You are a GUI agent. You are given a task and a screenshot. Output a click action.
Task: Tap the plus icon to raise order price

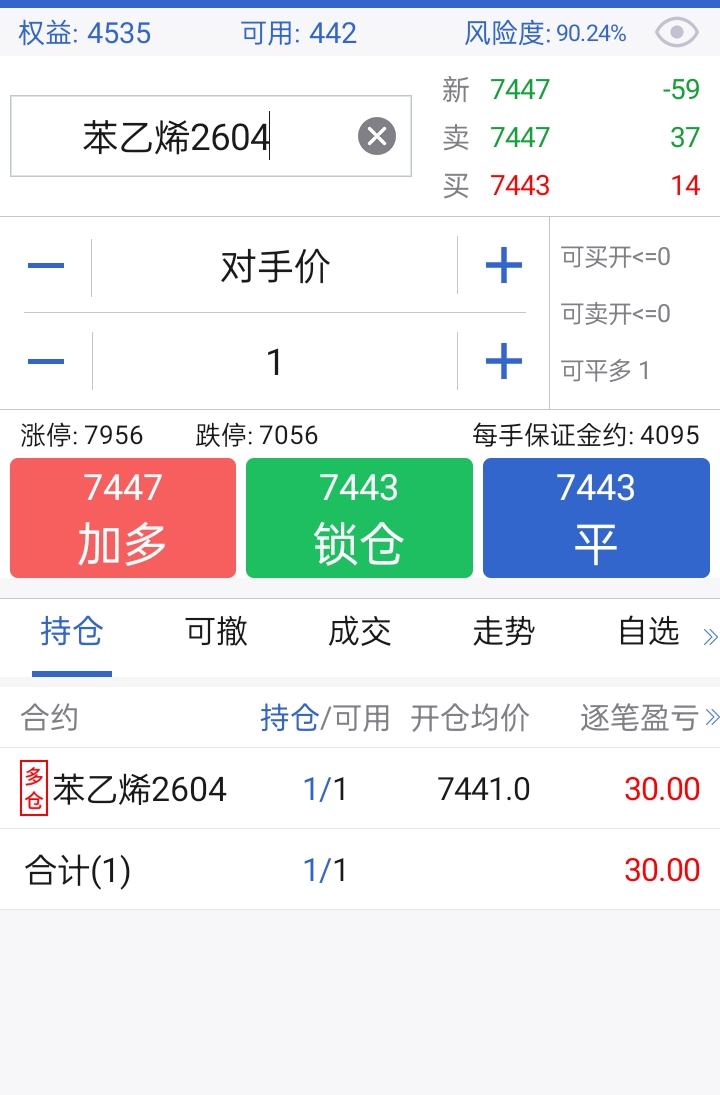click(501, 264)
